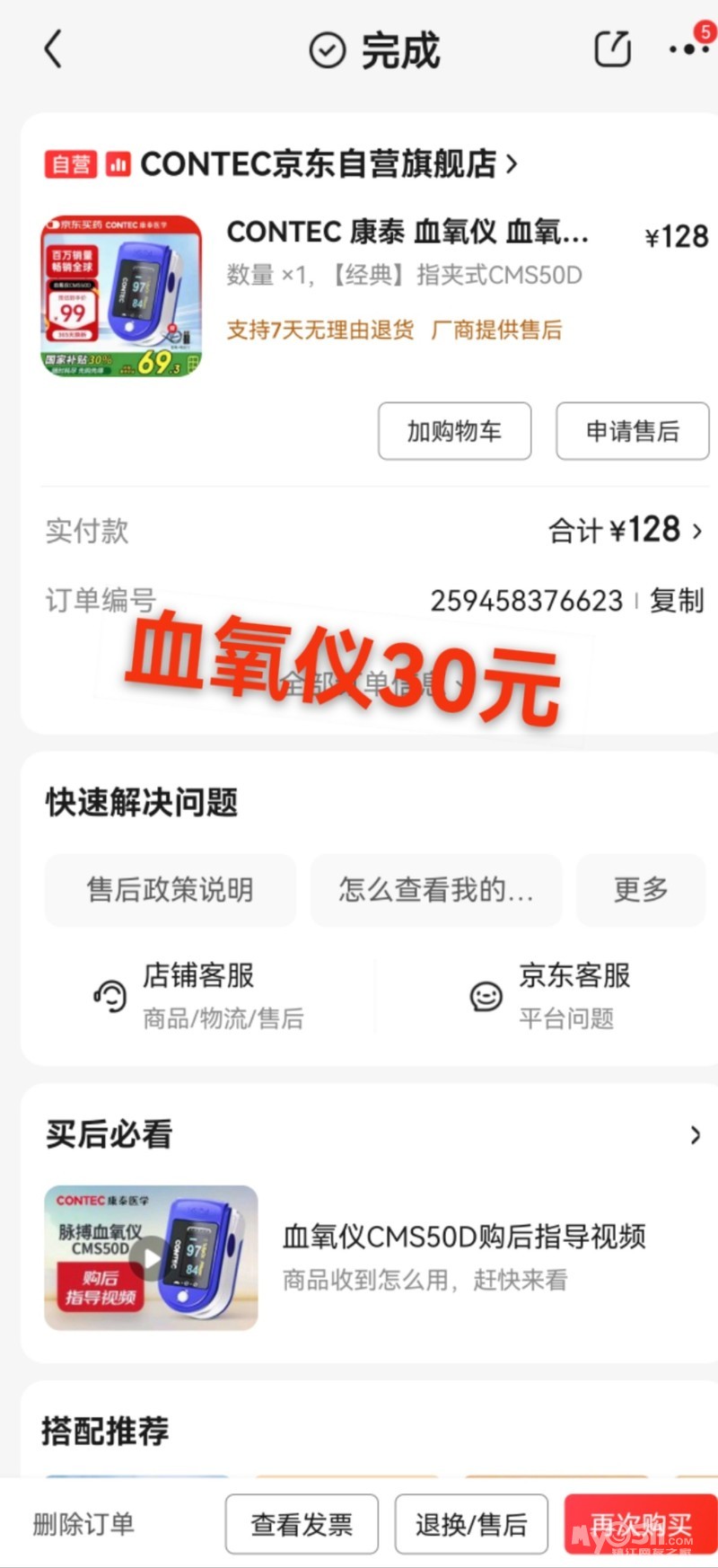Tap 删除订单 to delete the order
Viewport: 718px width, 1568px height.
[x=83, y=1524]
